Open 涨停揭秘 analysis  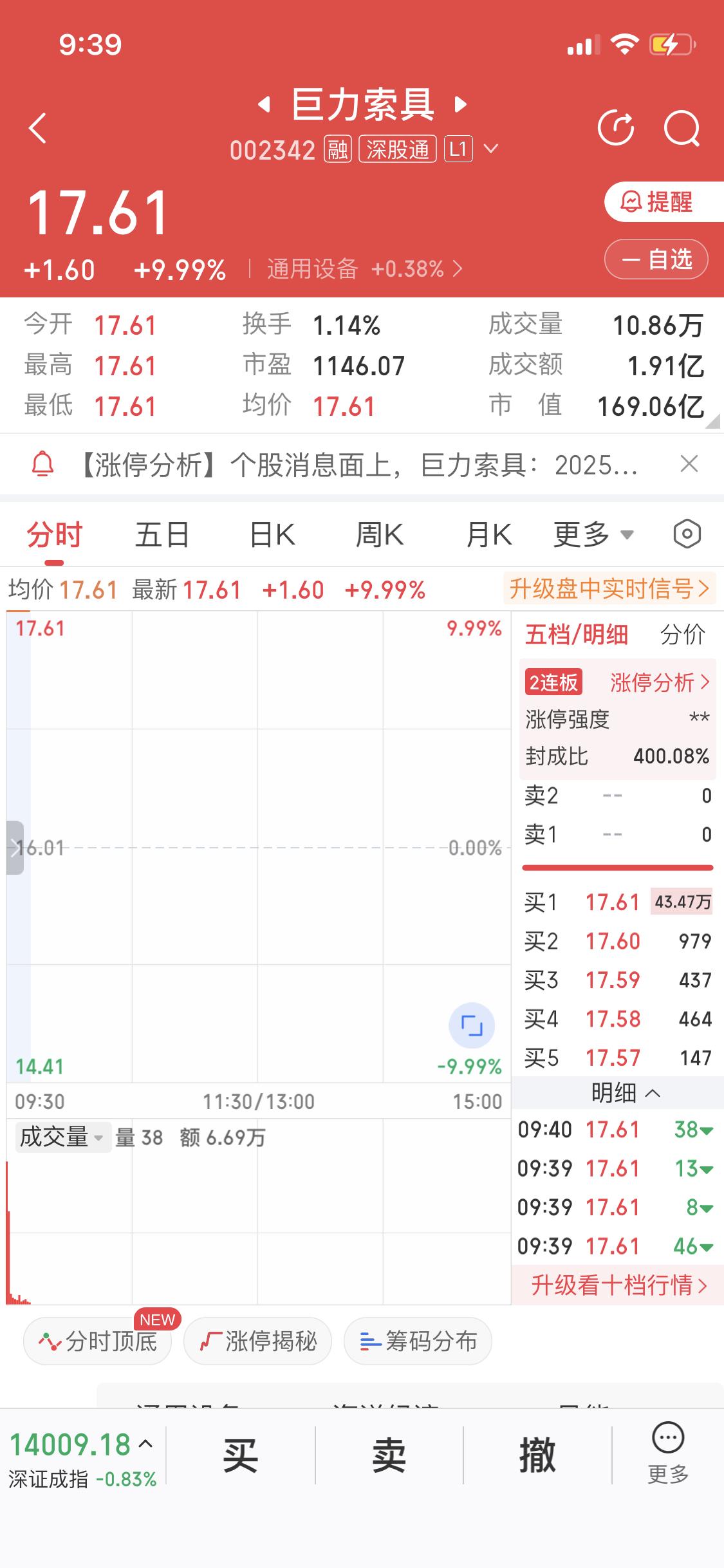click(257, 1341)
